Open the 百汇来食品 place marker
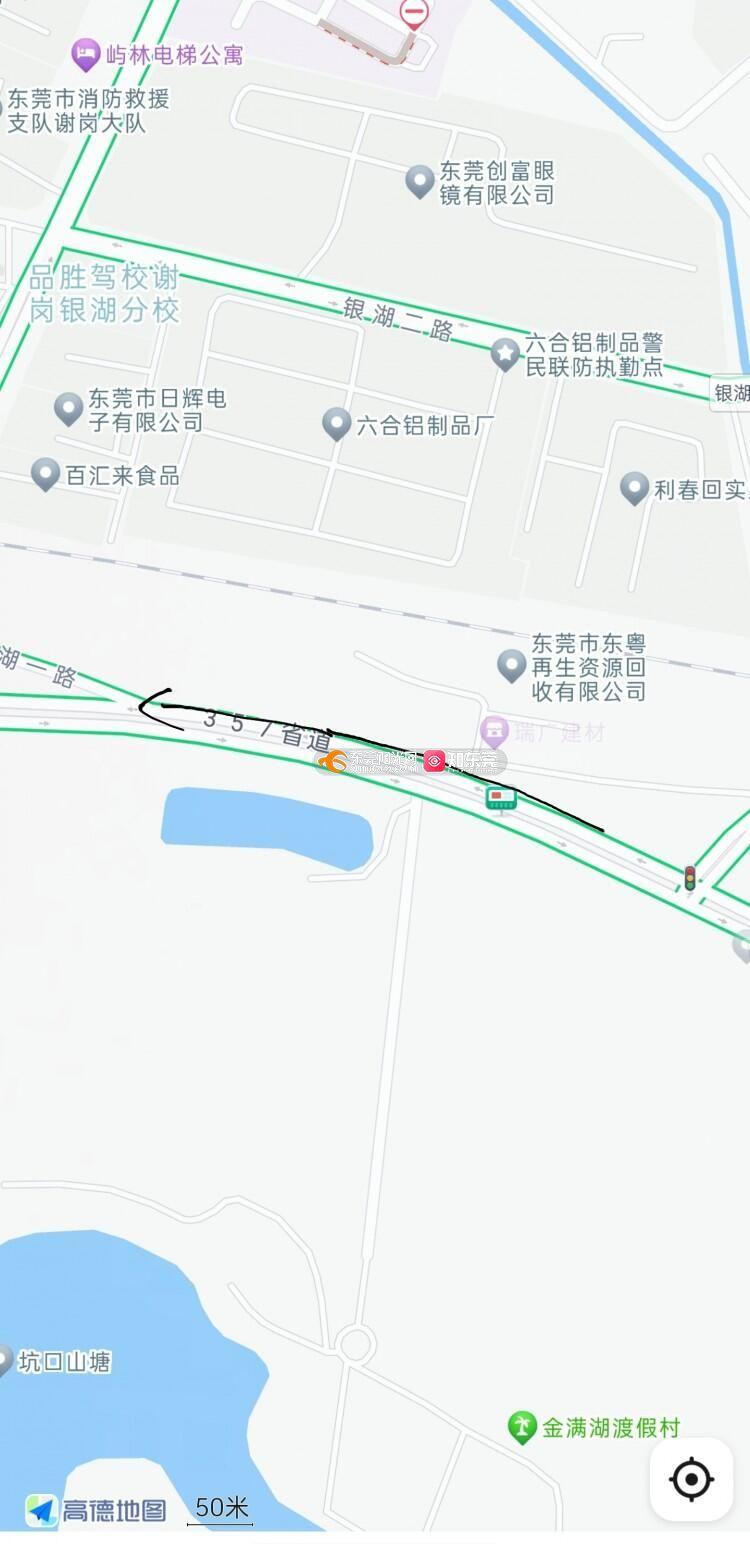 pos(45,474)
